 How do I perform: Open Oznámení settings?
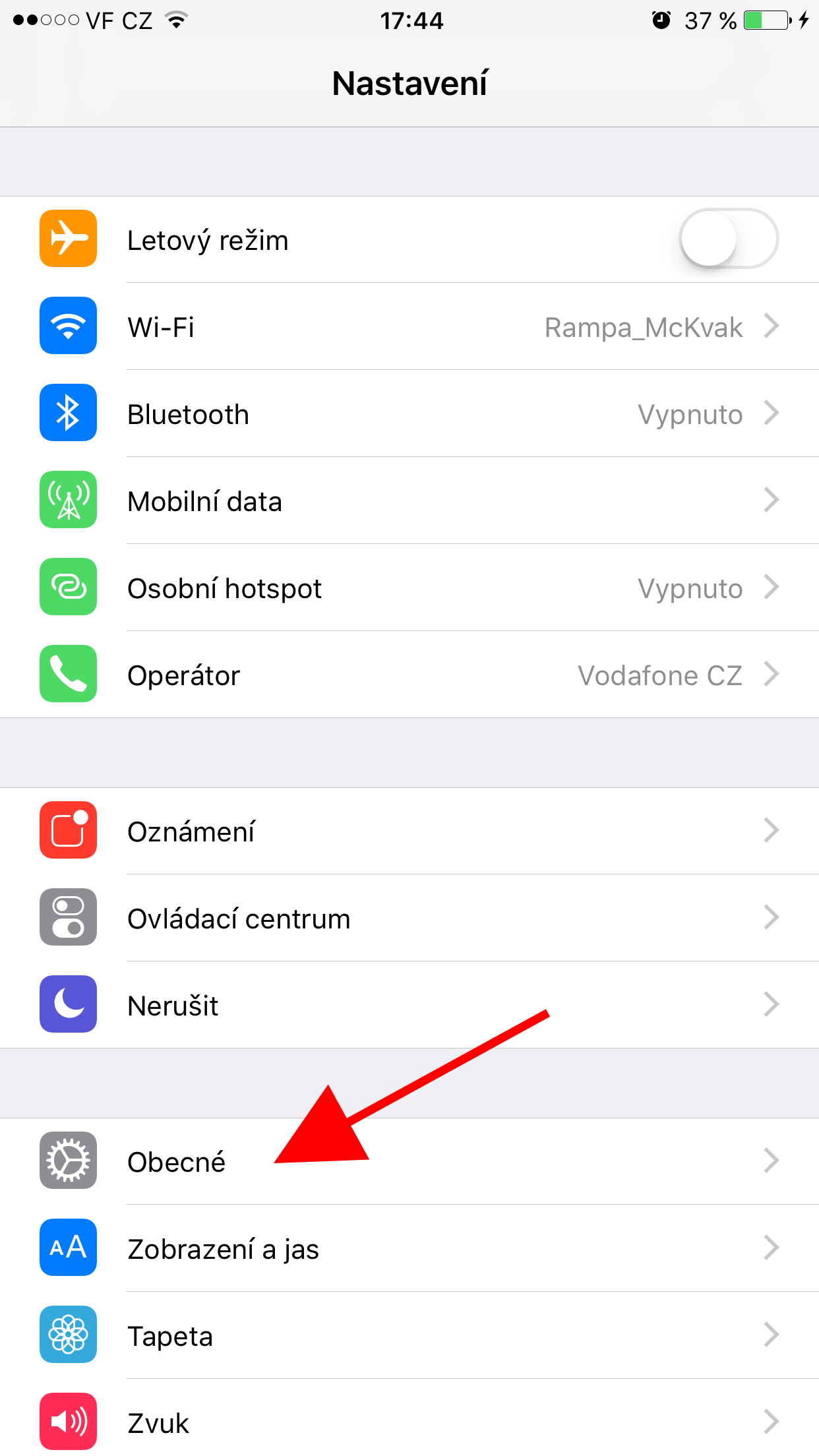tap(409, 831)
